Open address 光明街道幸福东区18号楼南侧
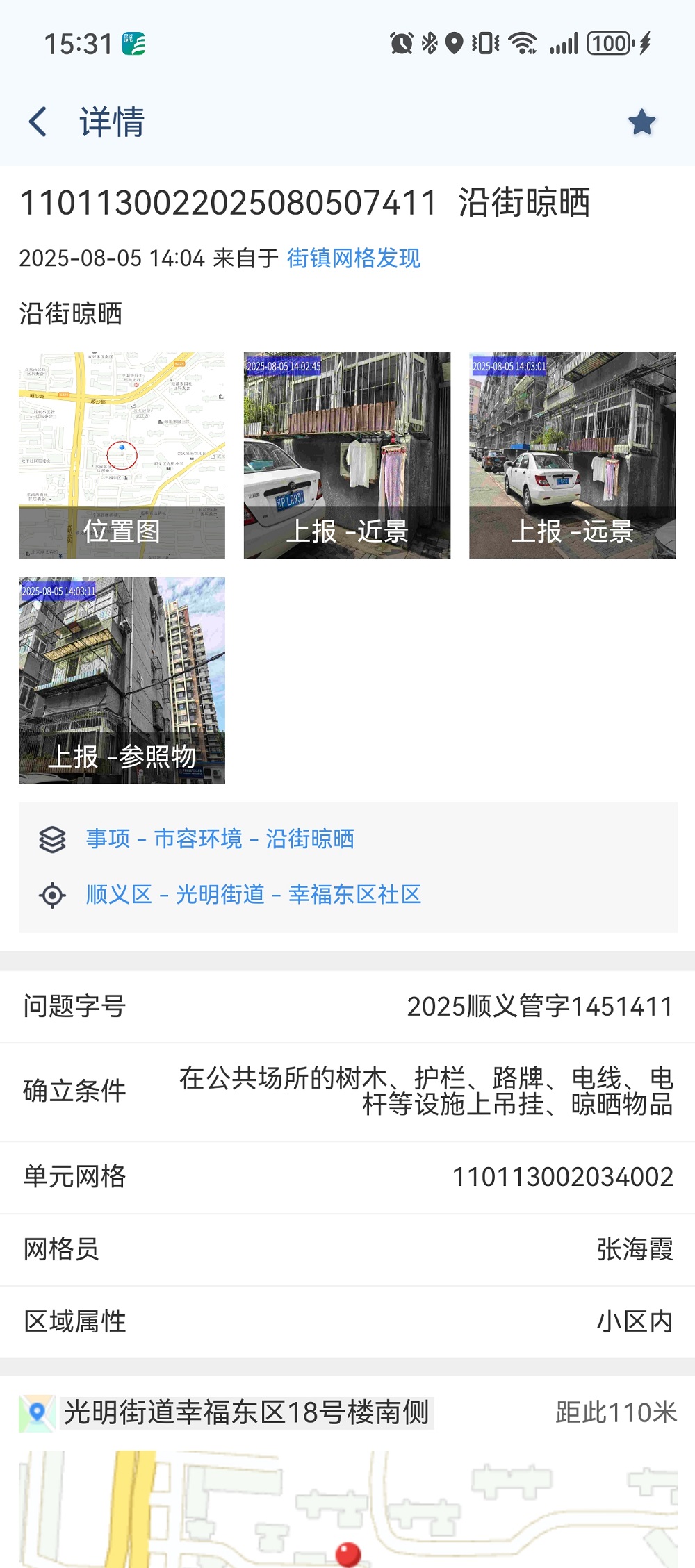695x1568 pixels. pyautogui.click(x=247, y=1412)
